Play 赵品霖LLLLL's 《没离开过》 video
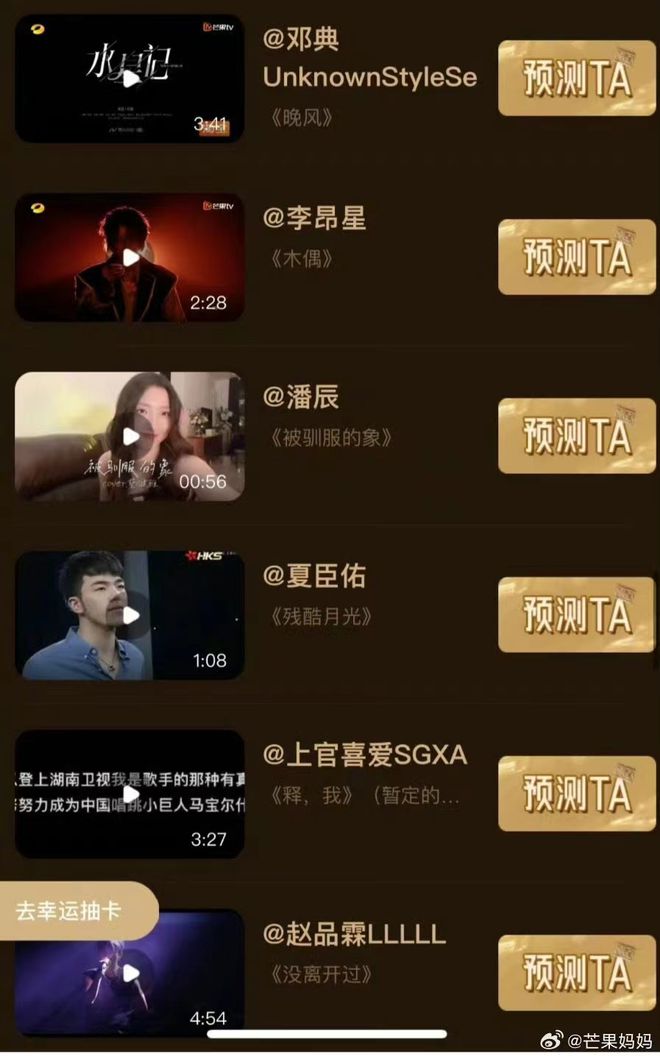Image resolution: width=660 pixels, height=1056 pixels. [x=131, y=973]
